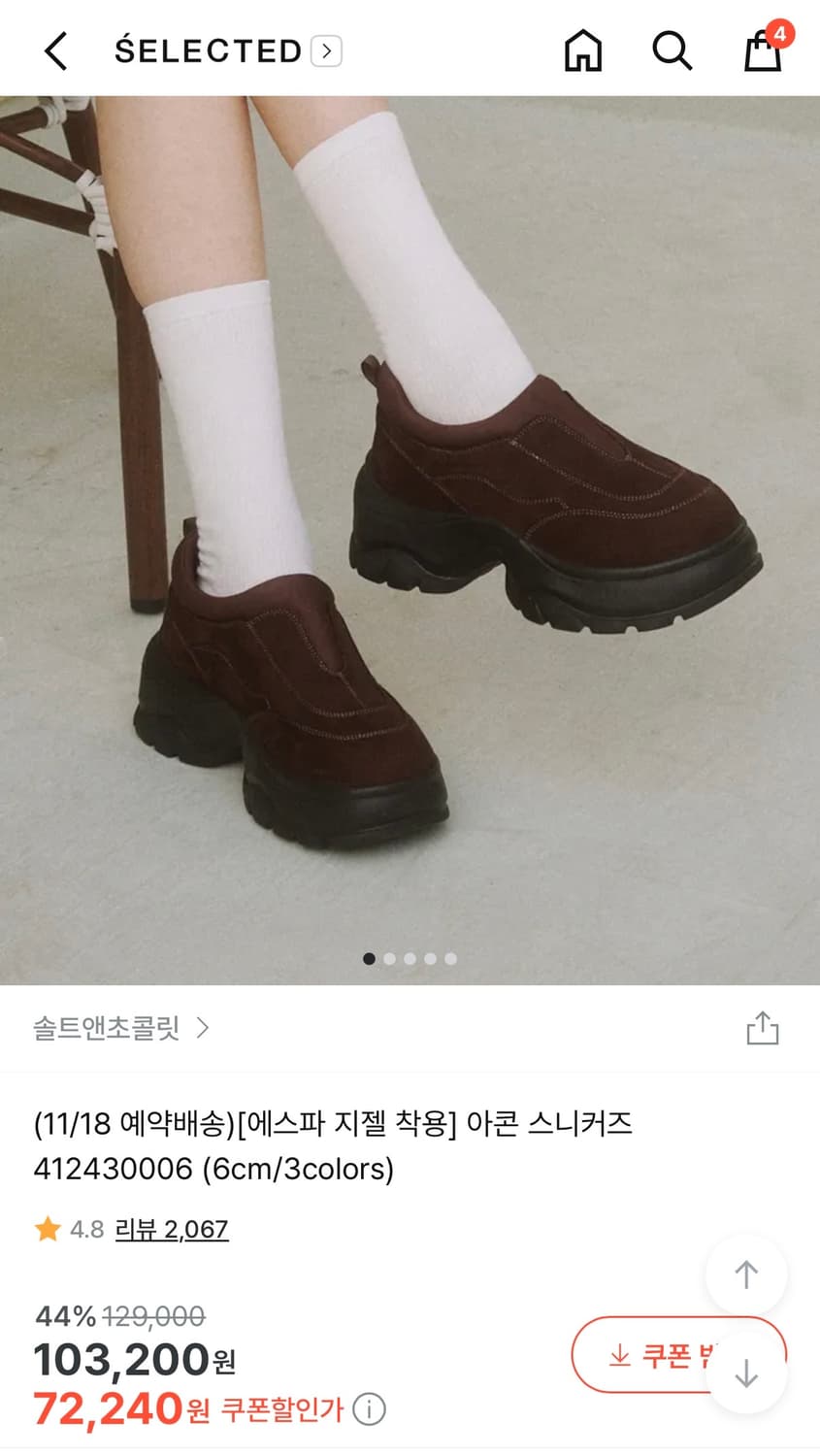Select the second carousel page dot
The width and height of the screenshot is (820, 1456).
click(x=389, y=958)
